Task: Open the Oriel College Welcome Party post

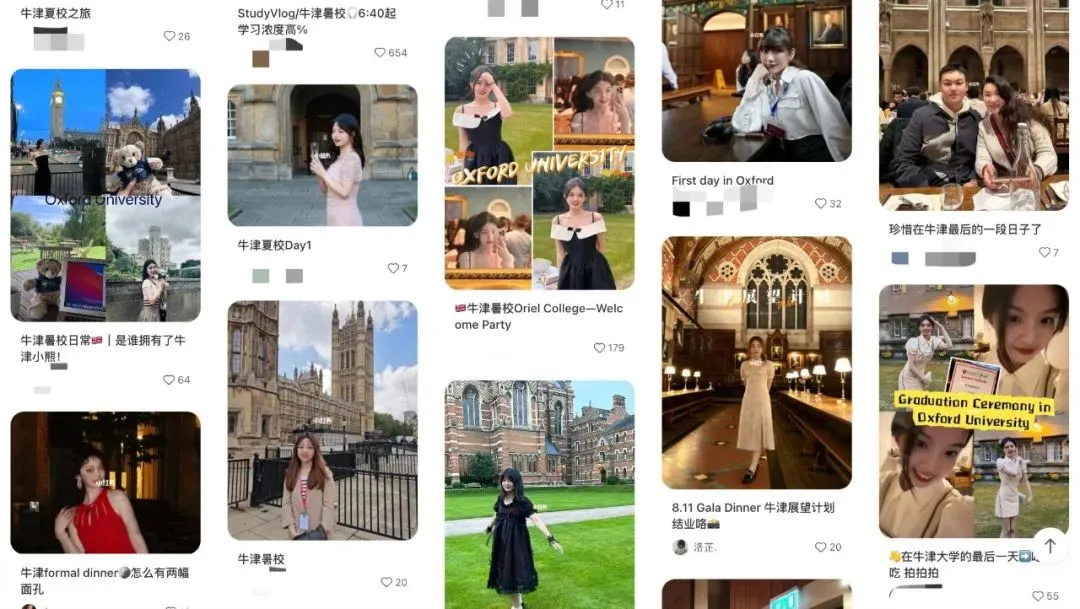Action: (539, 163)
